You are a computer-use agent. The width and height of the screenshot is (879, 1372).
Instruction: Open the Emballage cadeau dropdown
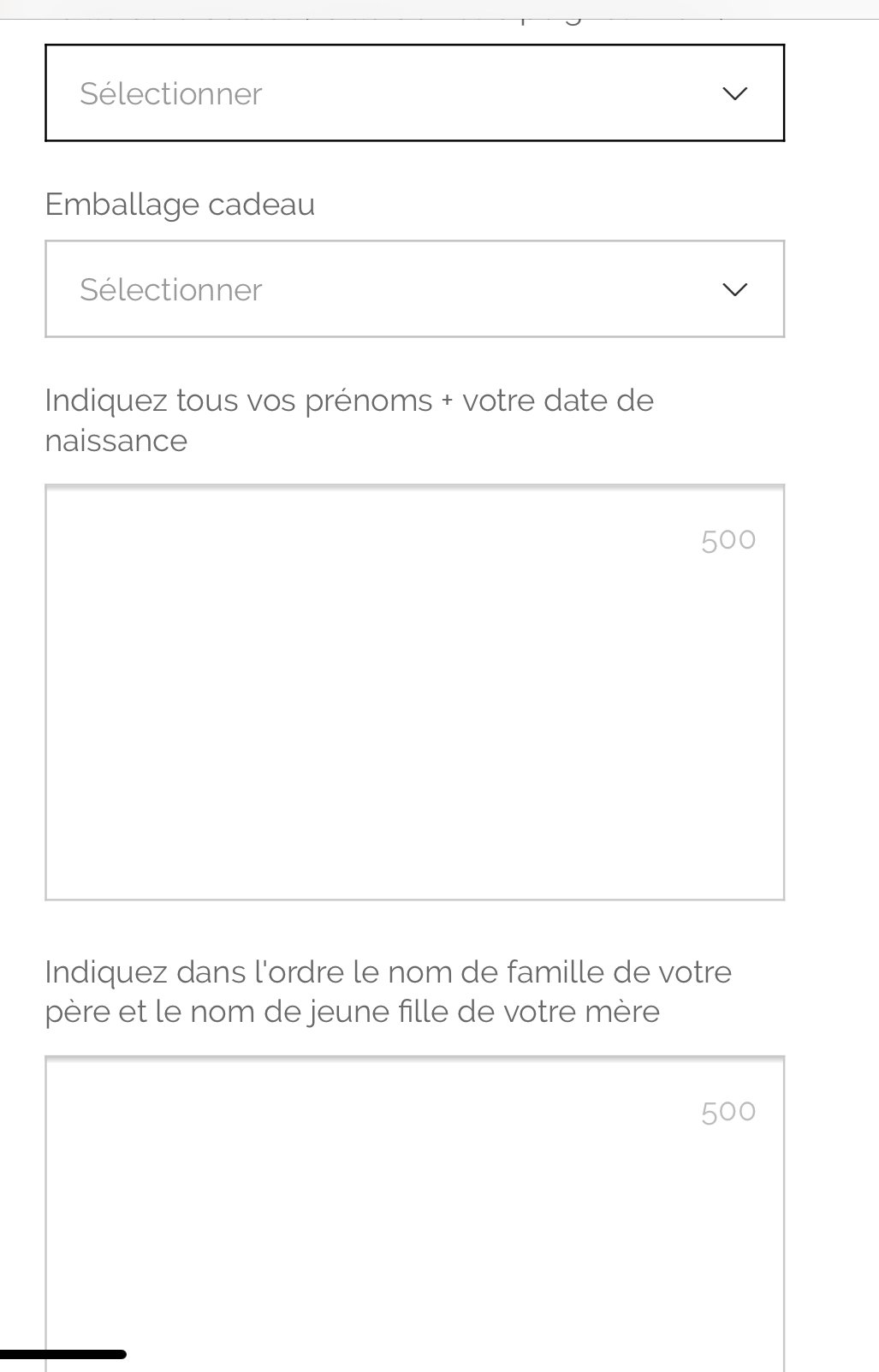pyautogui.click(x=414, y=289)
